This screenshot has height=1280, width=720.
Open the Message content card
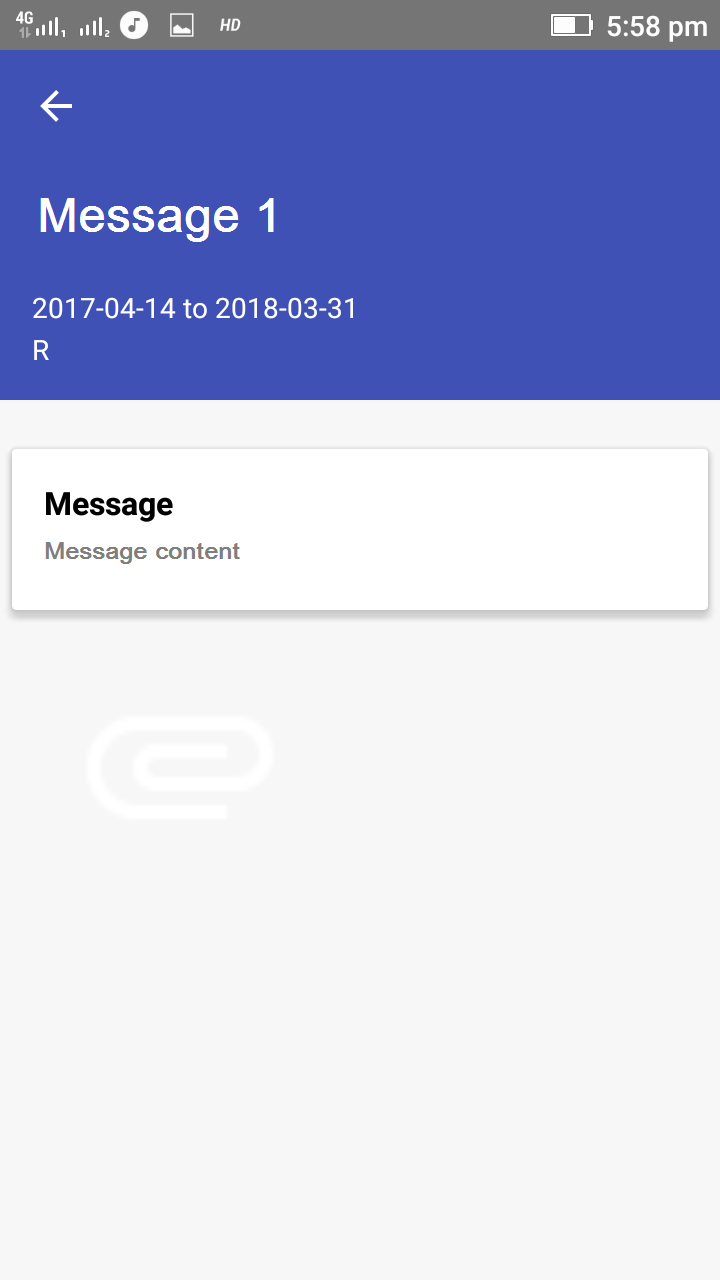tap(360, 529)
